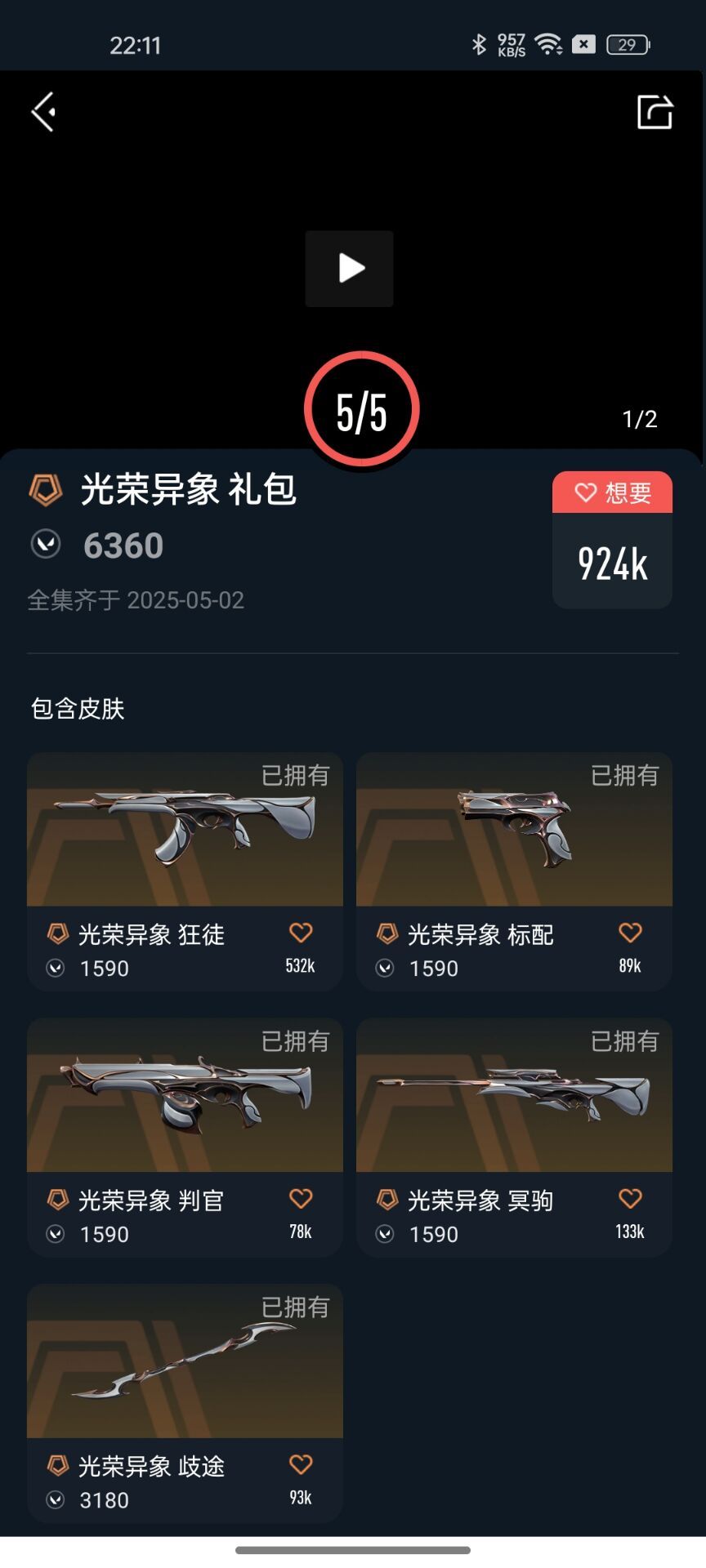Tap the 想要 wishlist button for the bundle
This screenshot has height=1568, width=706.
point(612,492)
